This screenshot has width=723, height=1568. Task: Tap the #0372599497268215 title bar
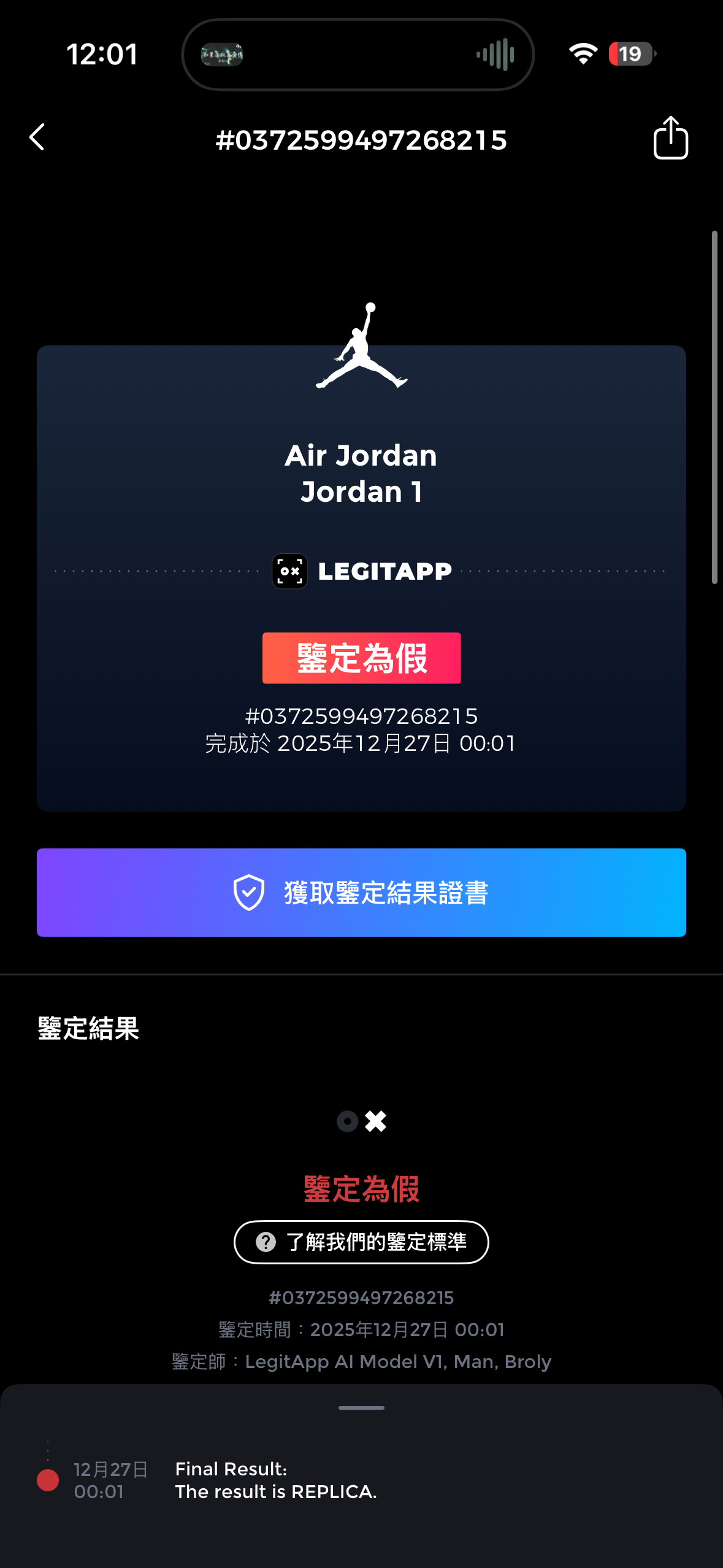pyautogui.click(x=361, y=140)
